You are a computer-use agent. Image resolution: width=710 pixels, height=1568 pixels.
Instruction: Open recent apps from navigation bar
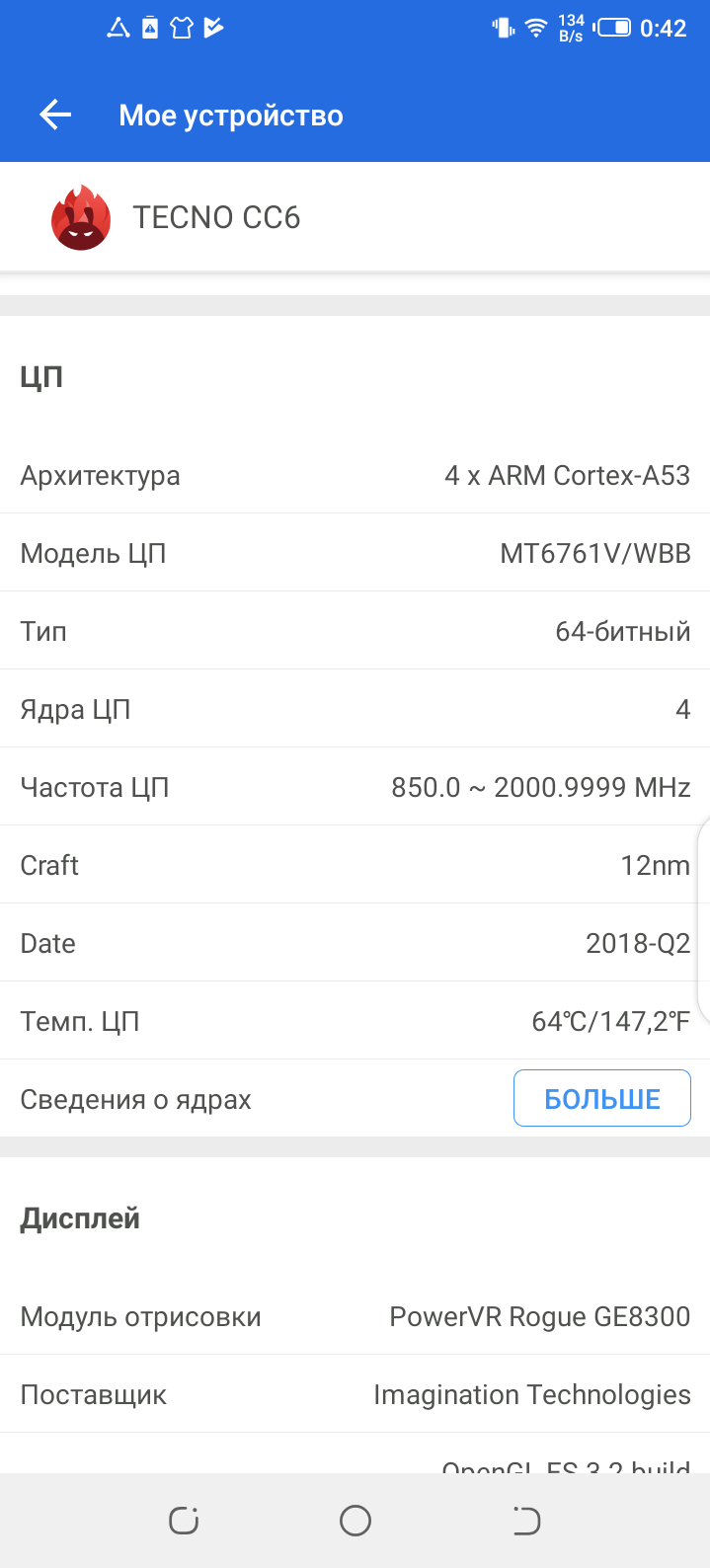(x=184, y=1521)
